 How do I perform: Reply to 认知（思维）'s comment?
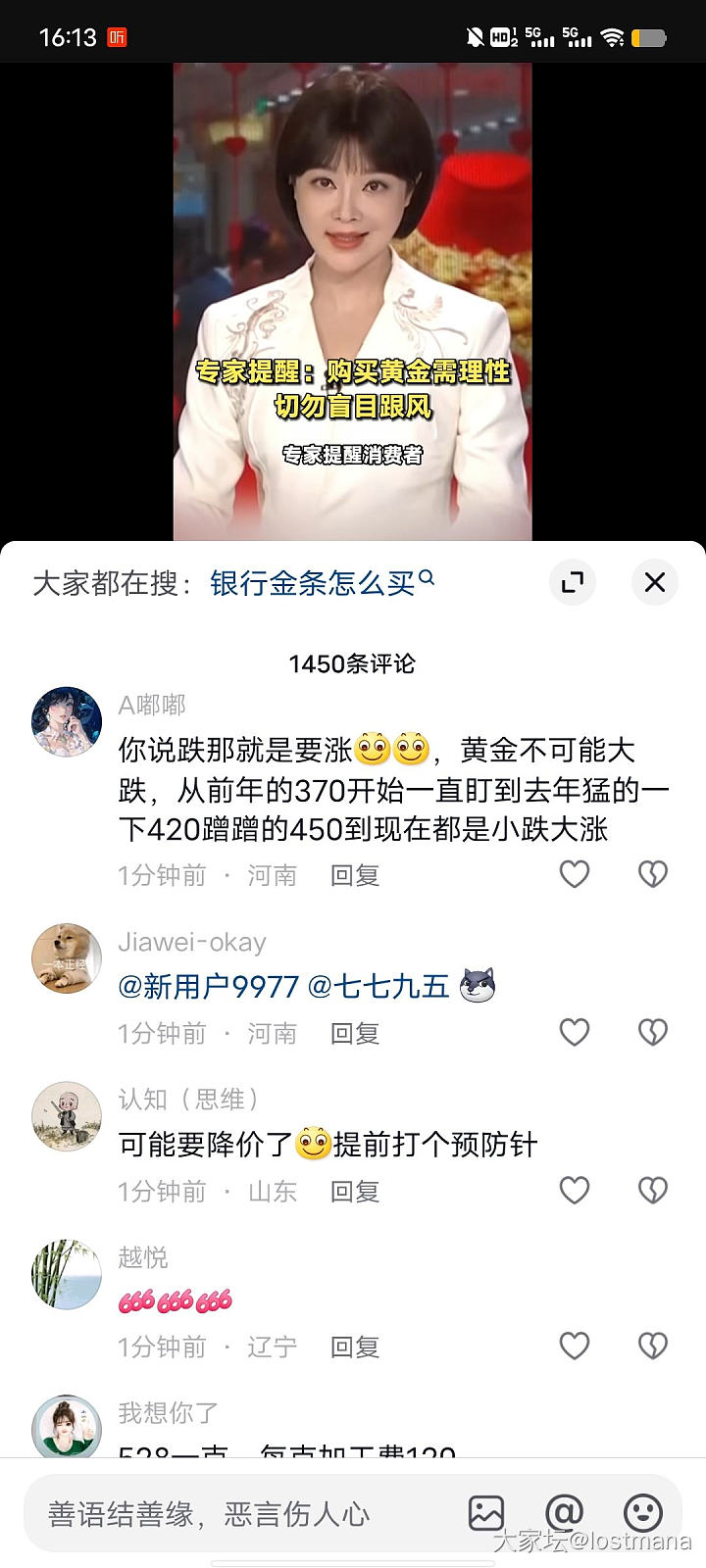point(354,1191)
